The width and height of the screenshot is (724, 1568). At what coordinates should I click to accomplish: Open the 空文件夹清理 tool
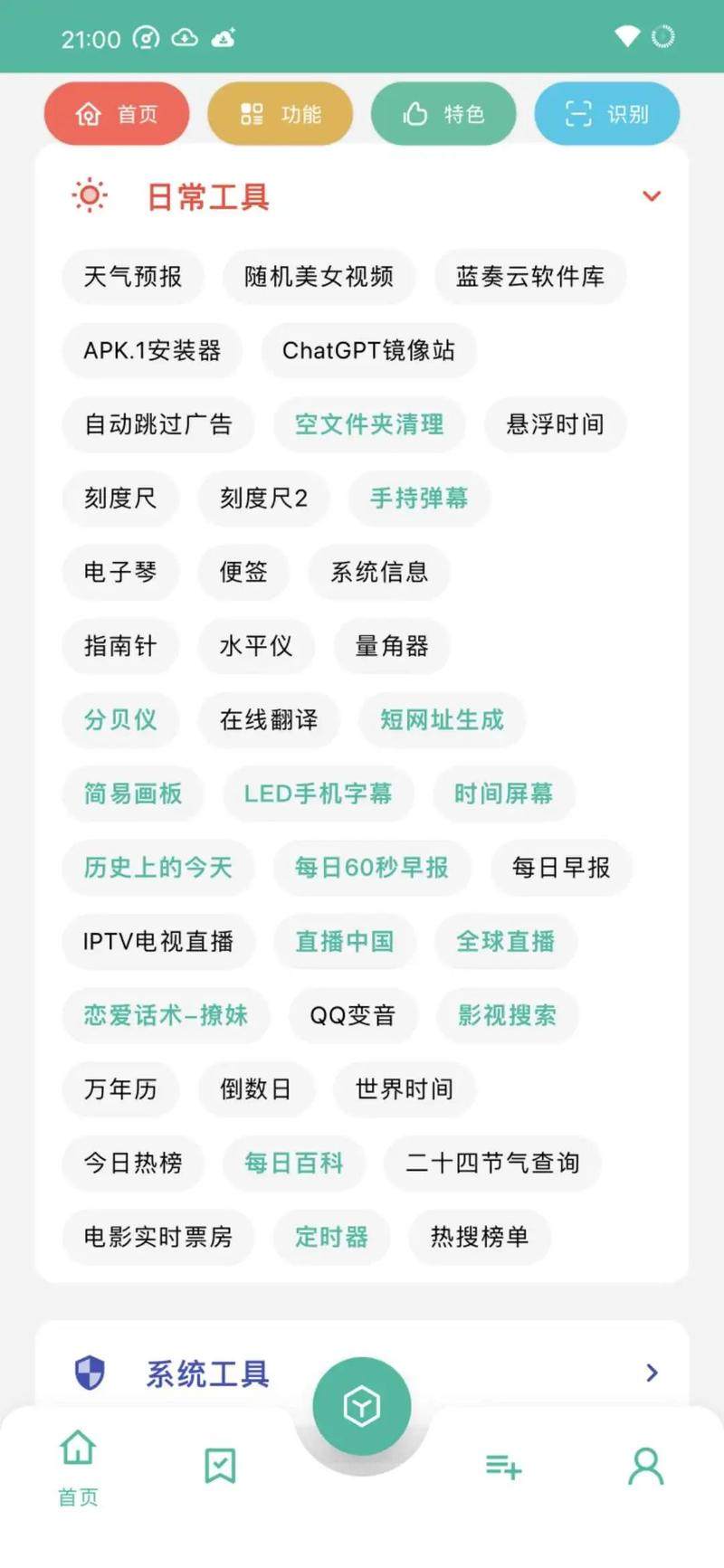[x=368, y=424]
